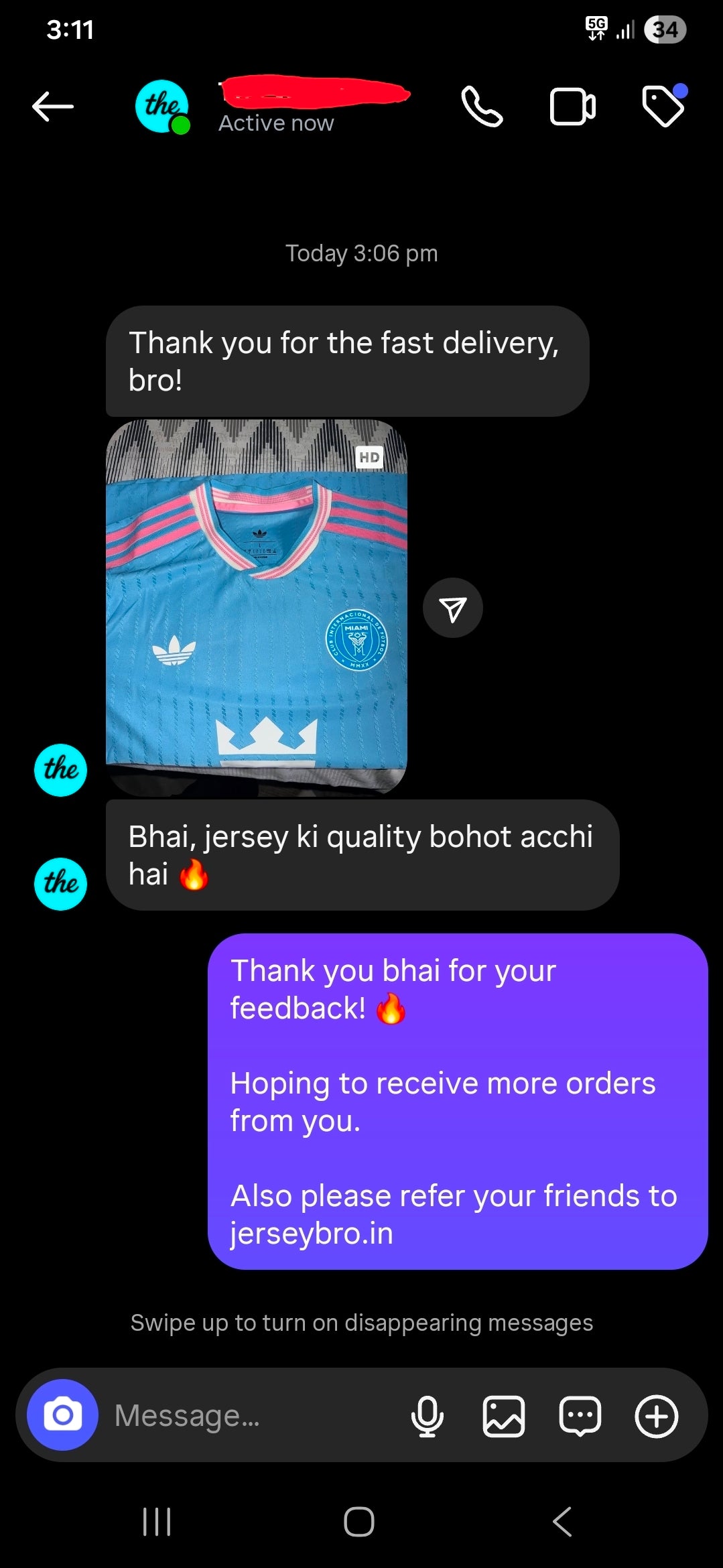Open the contact's profile header
Screen dimensions: 723x1568
click(275, 107)
